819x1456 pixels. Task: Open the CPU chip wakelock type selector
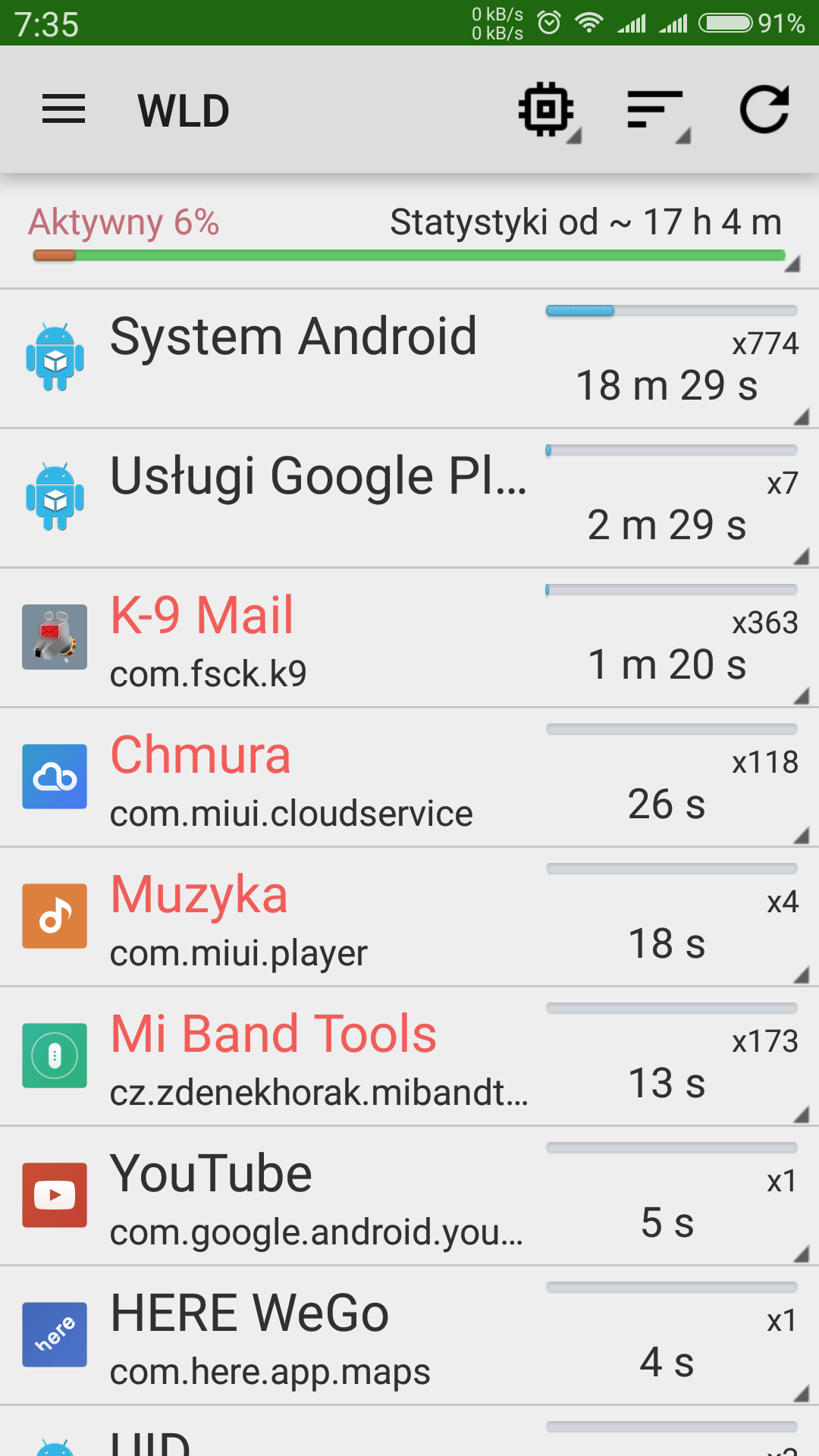click(548, 110)
